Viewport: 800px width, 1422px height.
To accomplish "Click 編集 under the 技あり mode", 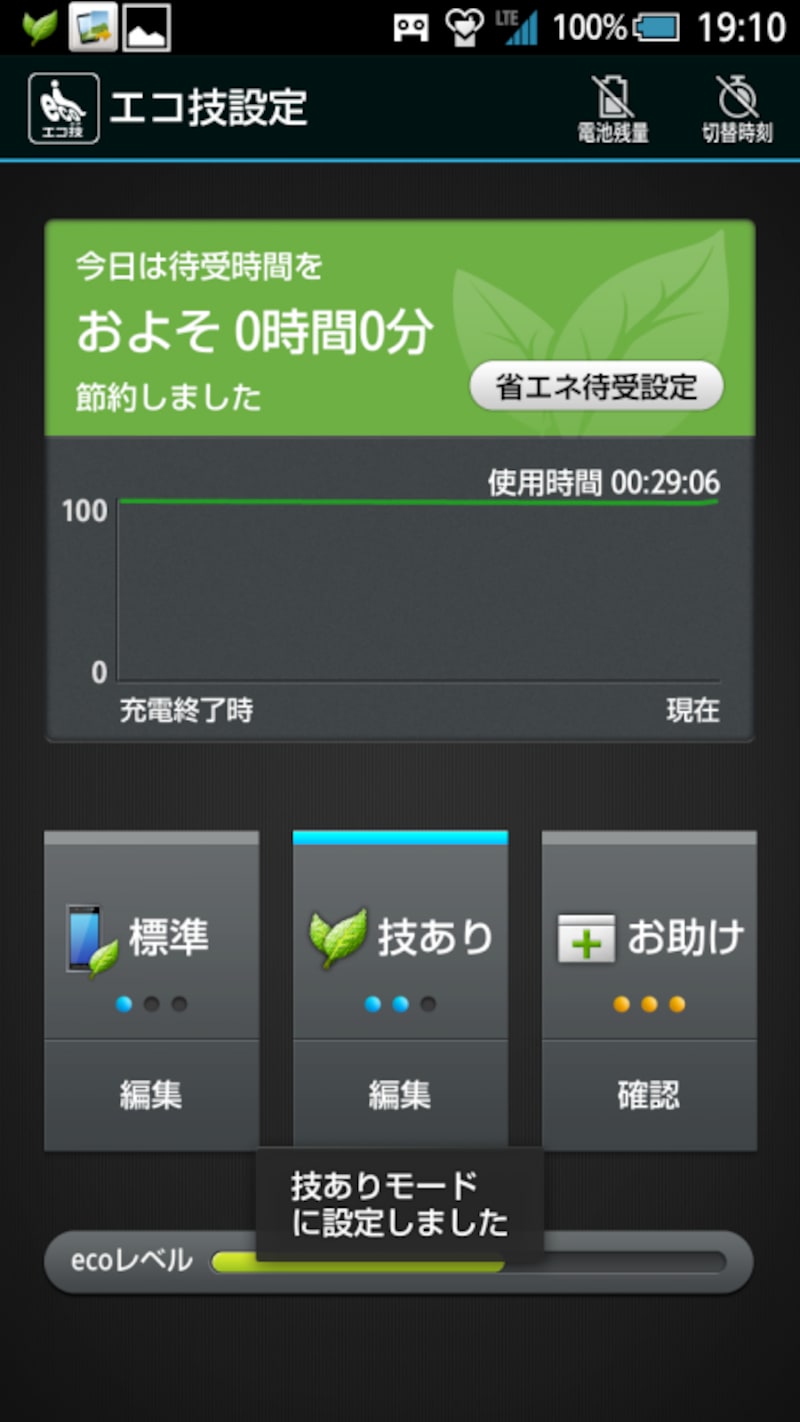I will pos(400,1096).
